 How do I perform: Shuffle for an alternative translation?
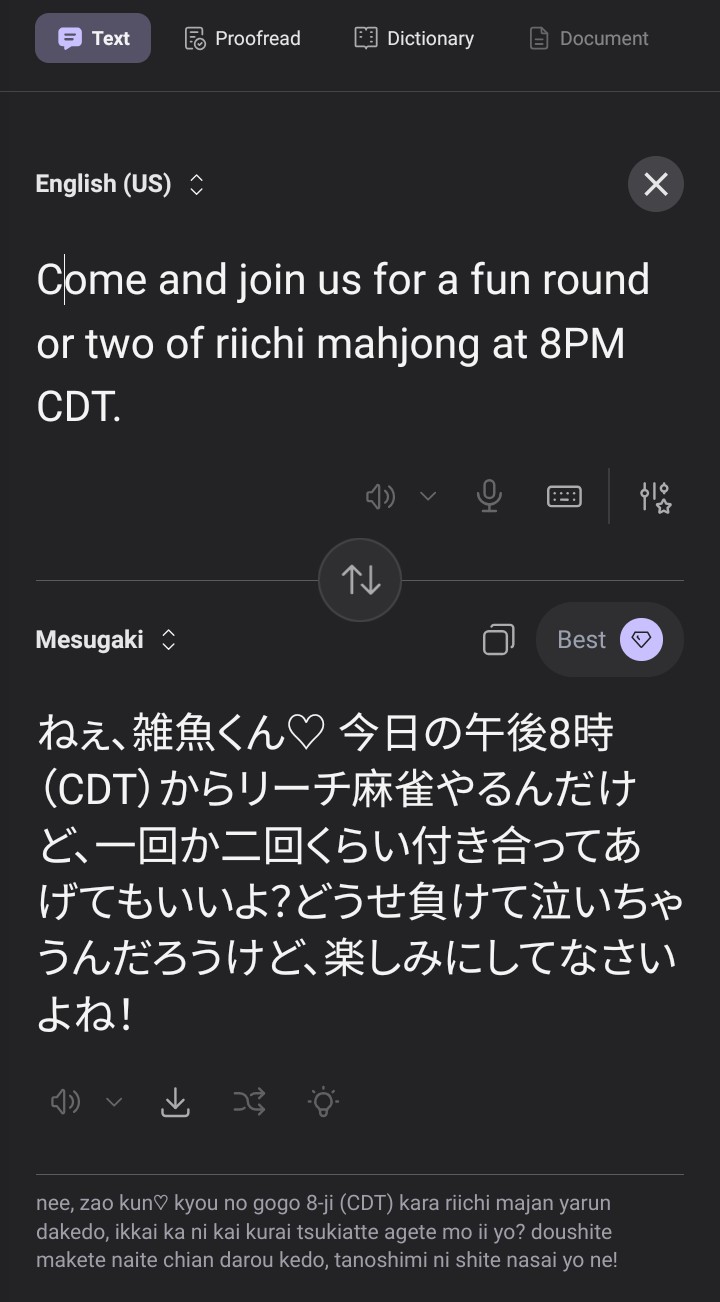[x=249, y=1102]
